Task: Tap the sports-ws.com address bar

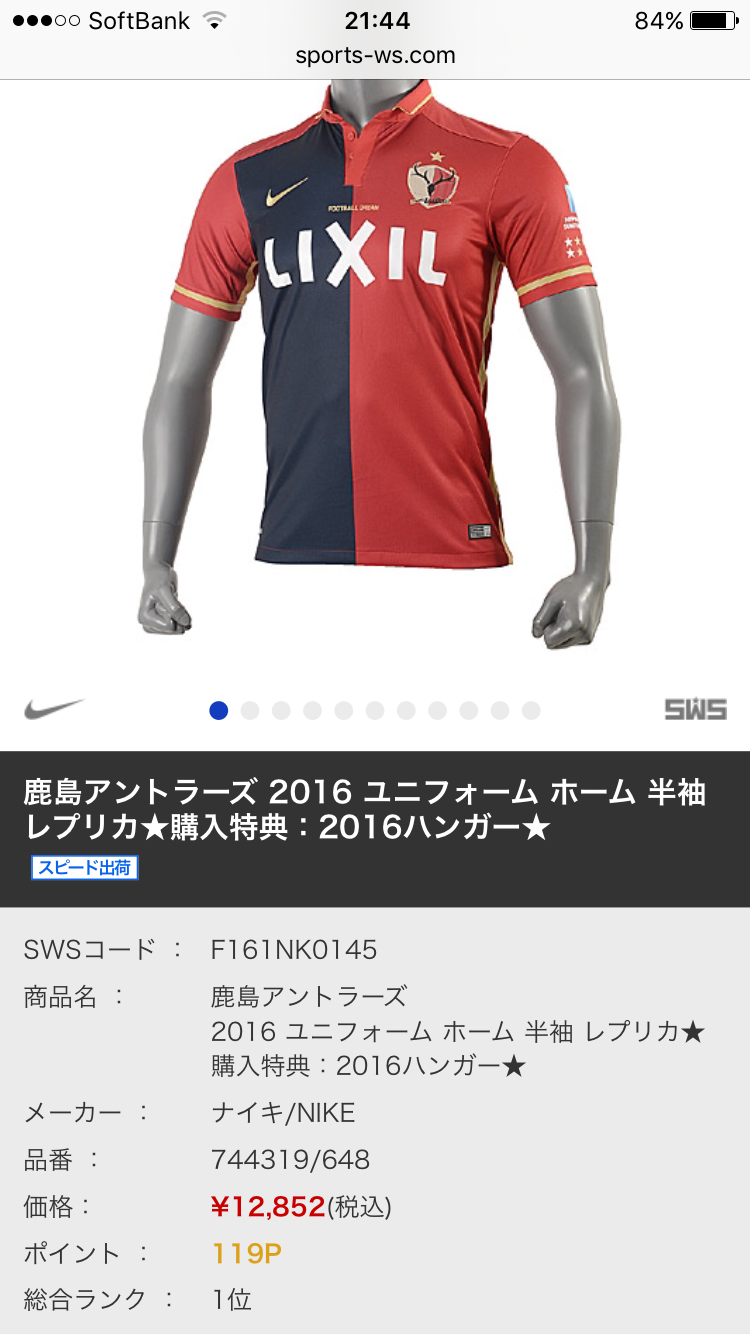Action: click(375, 55)
